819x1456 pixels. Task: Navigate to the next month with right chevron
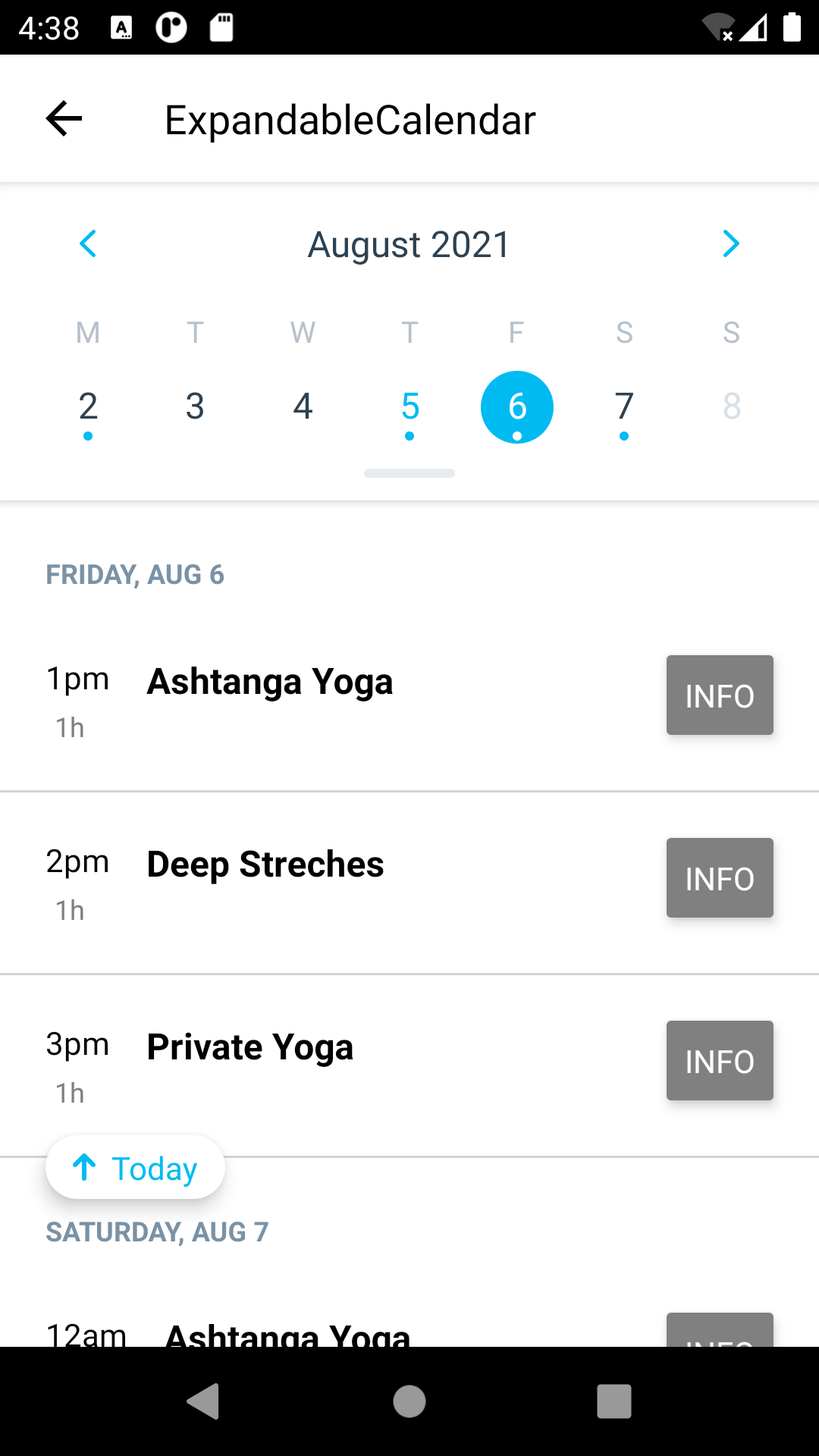730,243
